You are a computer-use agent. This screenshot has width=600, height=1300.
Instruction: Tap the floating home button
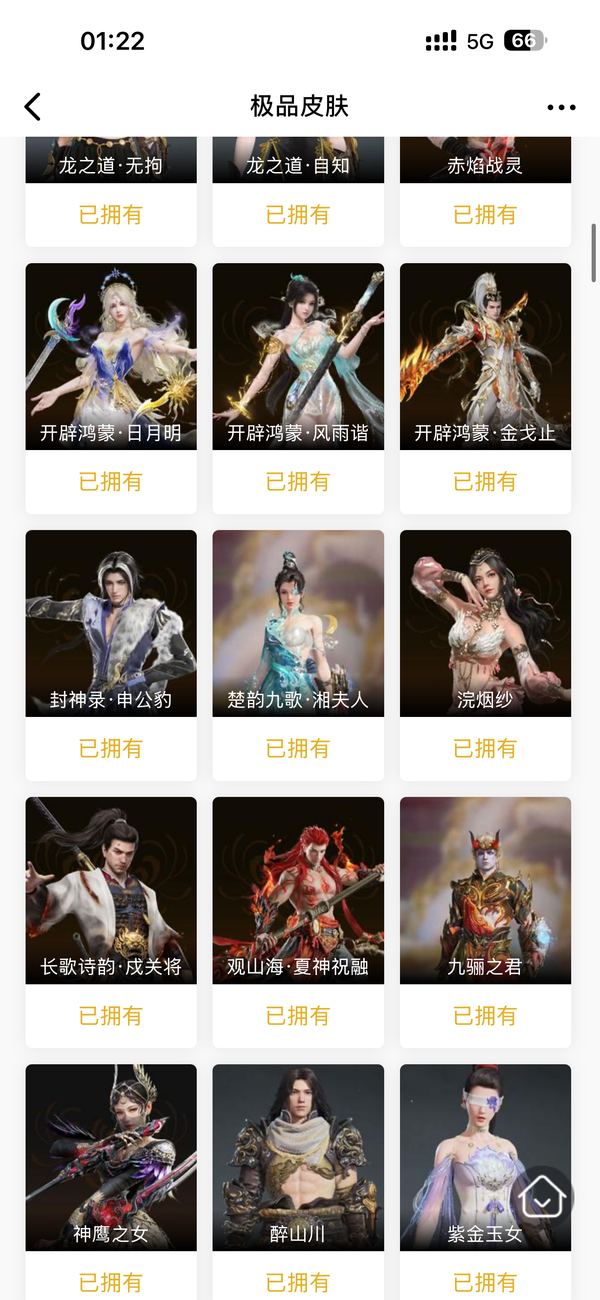542,1196
